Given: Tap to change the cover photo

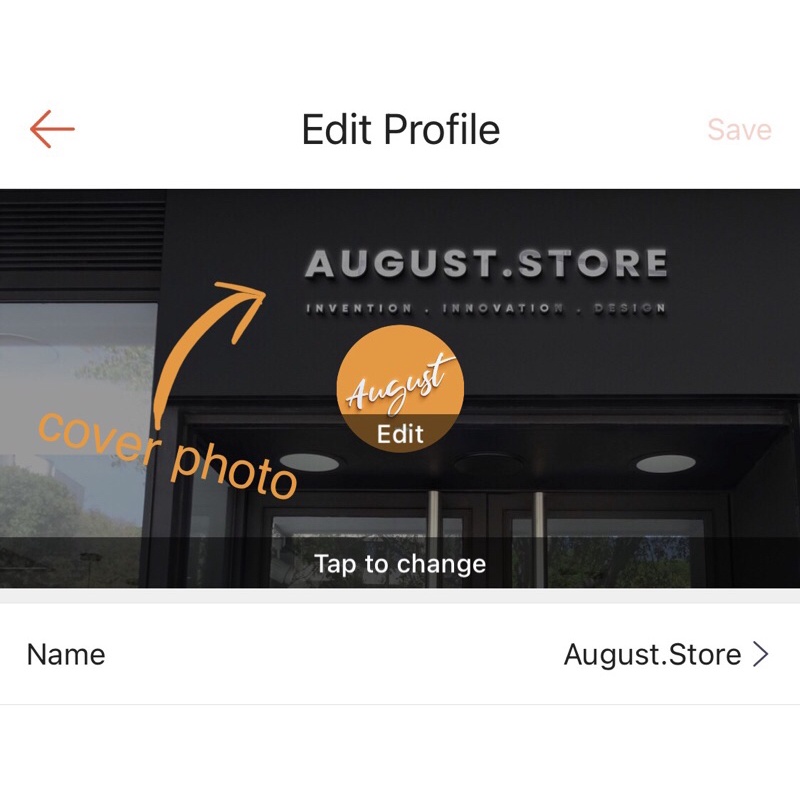Looking at the screenshot, I should coord(400,564).
